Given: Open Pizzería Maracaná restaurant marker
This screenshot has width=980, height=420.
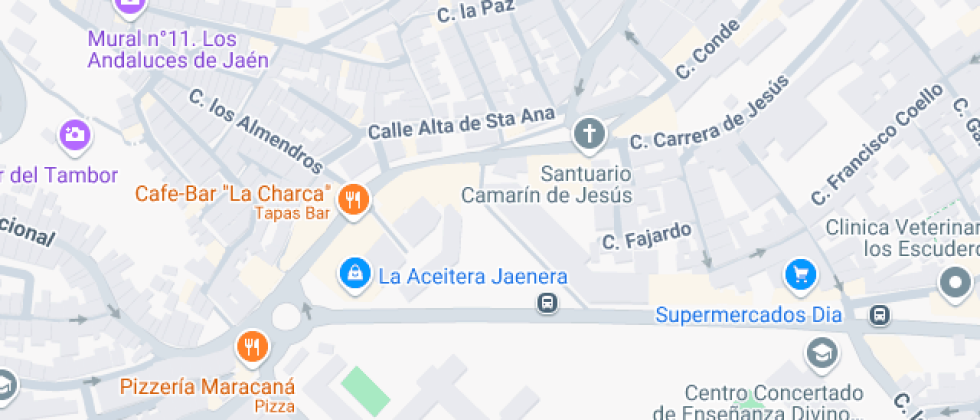Looking at the screenshot, I should [x=252, y=348].
